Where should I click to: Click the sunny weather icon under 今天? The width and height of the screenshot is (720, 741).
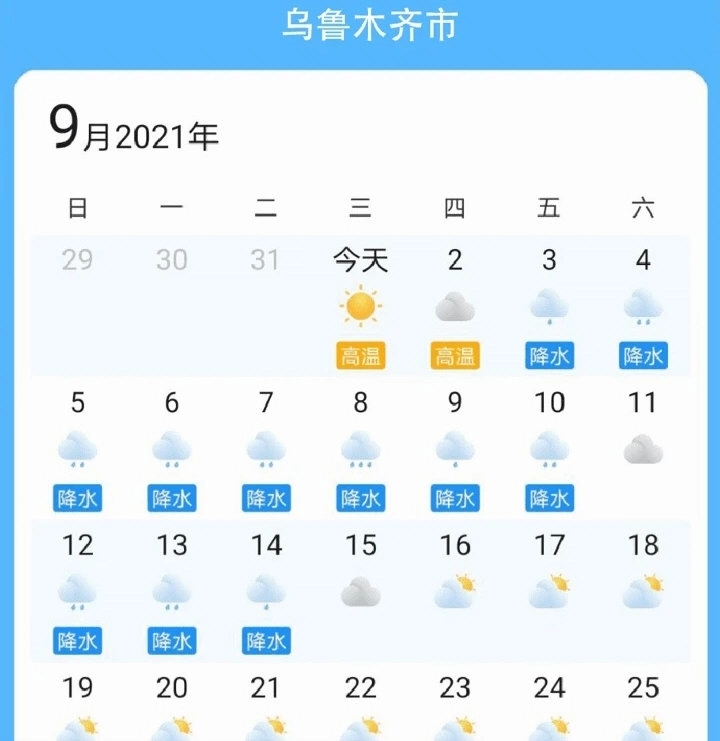(361, 305)
